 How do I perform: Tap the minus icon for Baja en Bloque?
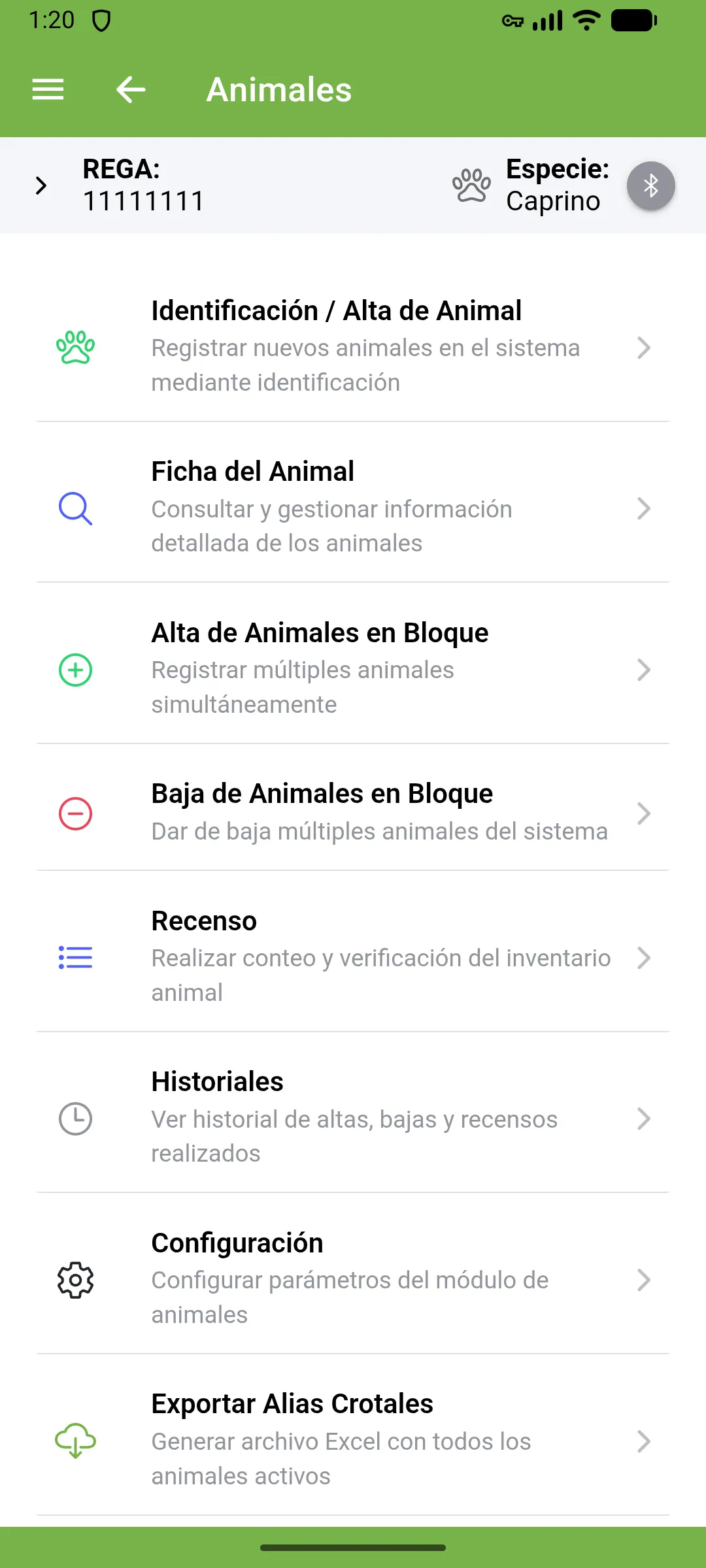(75, 813)
